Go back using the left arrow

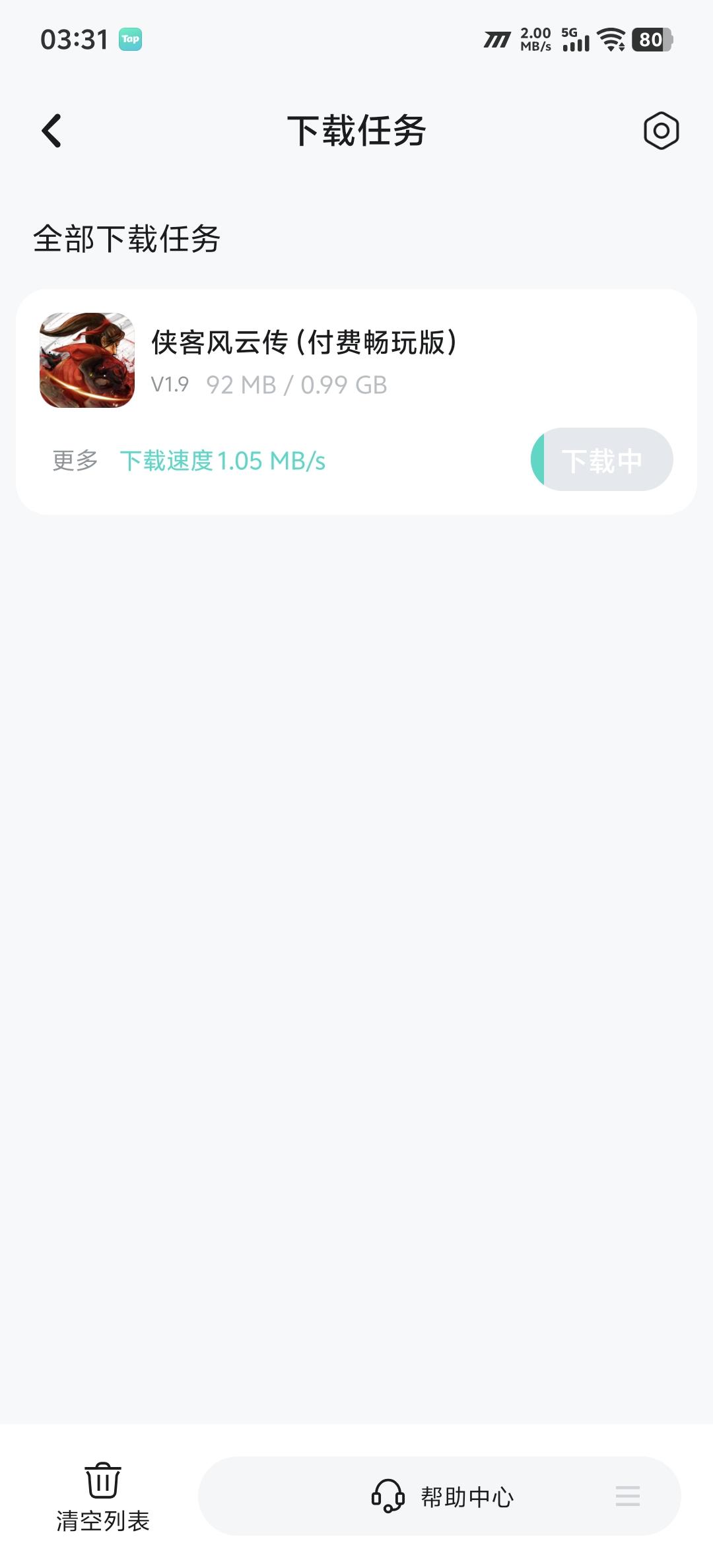(x=50, y=131)
